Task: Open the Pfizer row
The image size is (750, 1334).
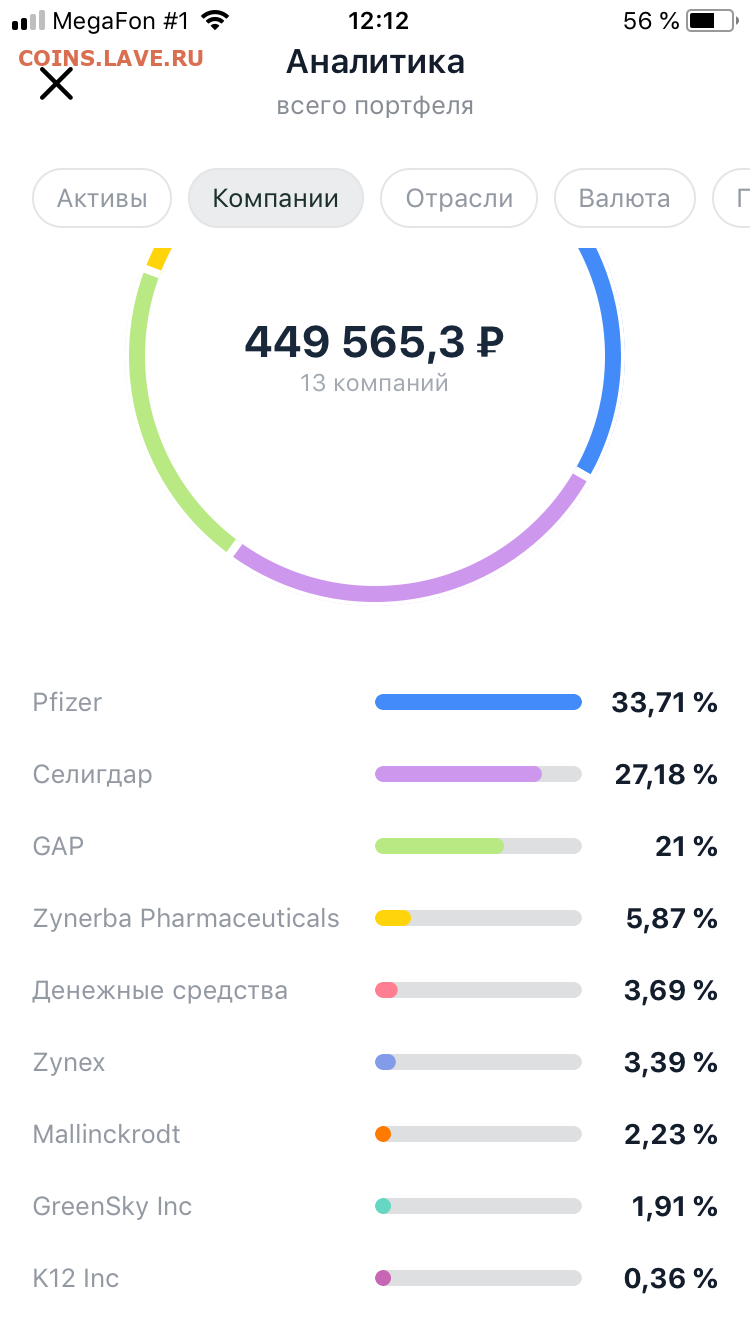Action: pyautogui.click(x=375, y=702)
